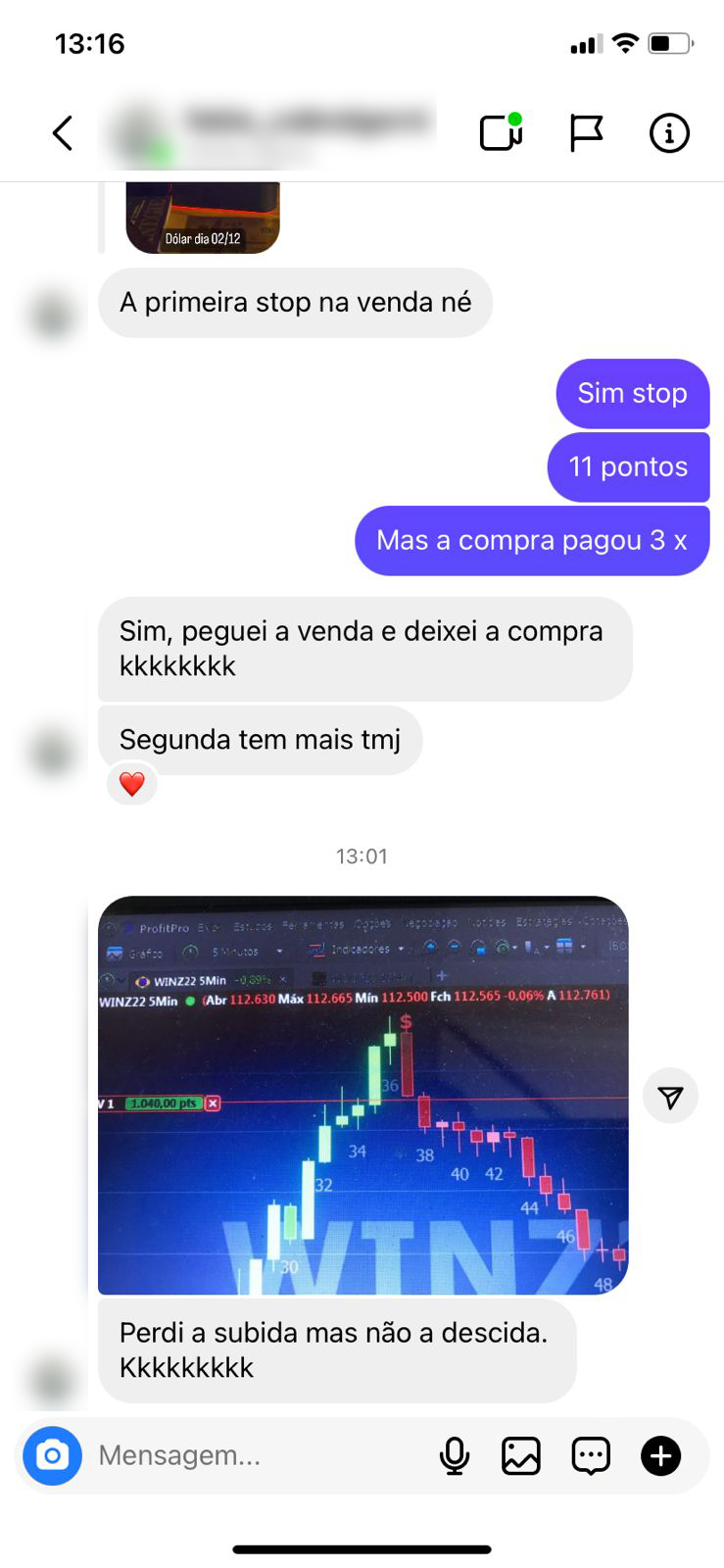Viewport: 724px width, 1568px height.
Task: Record a voice message
Action: click(455, 1455)
